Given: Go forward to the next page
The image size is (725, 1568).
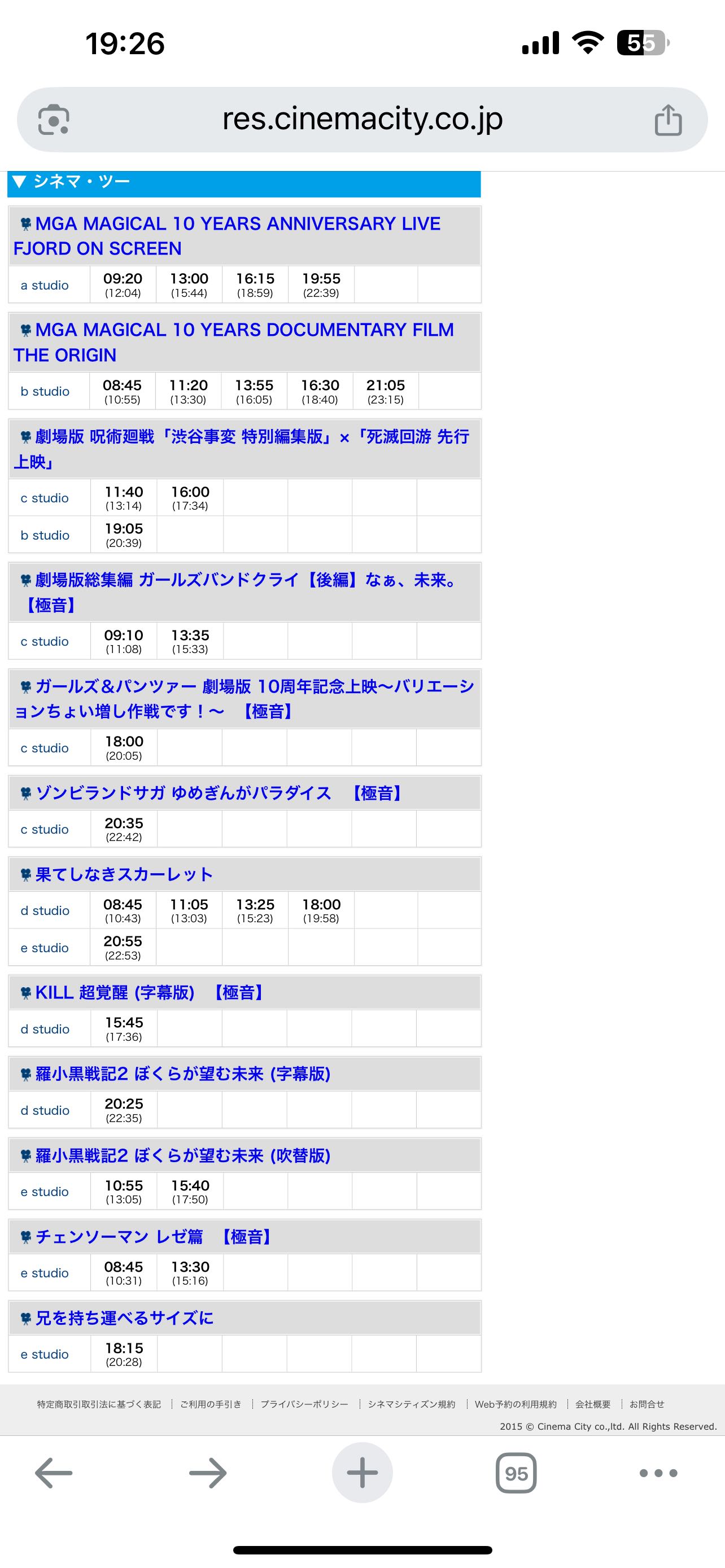Looking at the screenshot, I should [208, 1473].
